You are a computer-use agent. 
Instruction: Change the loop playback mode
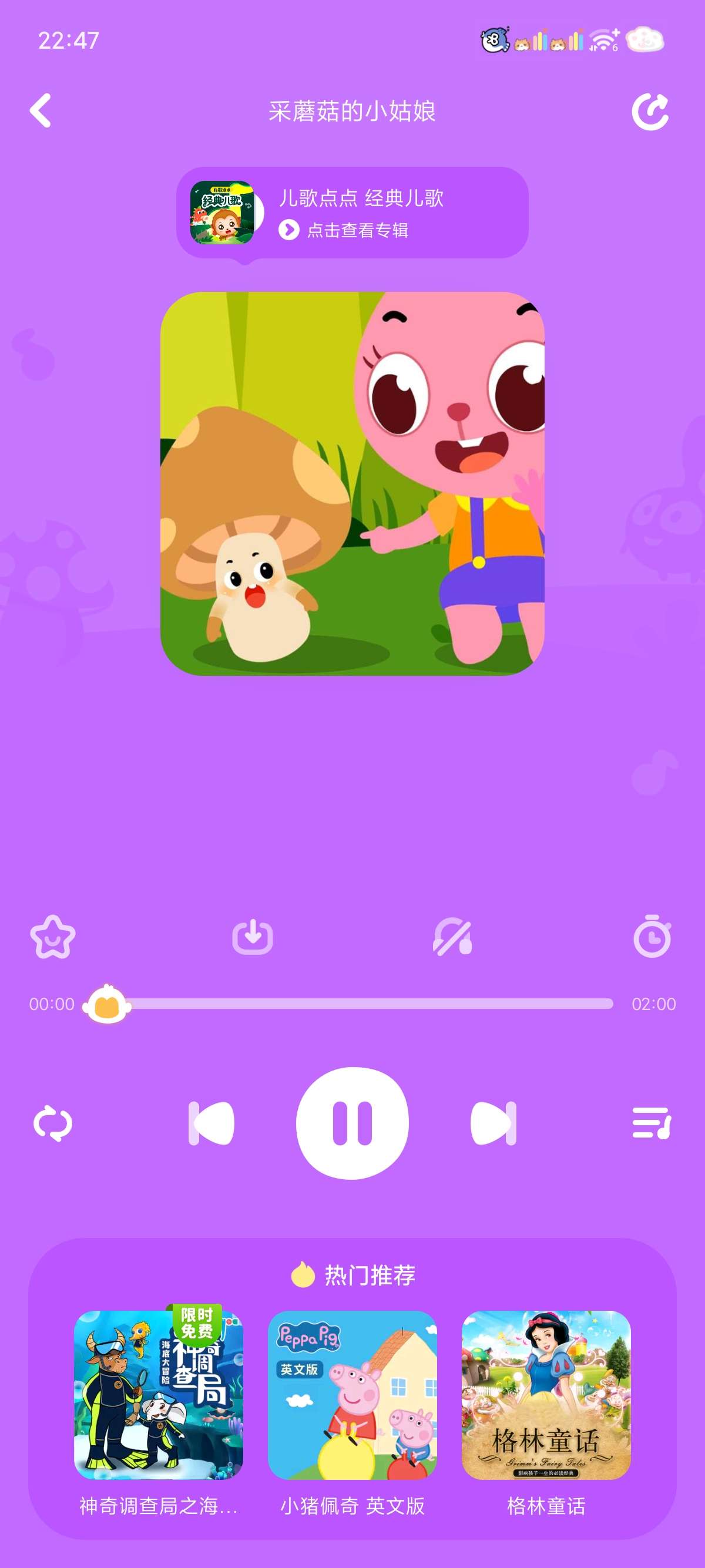point(53,1123)
